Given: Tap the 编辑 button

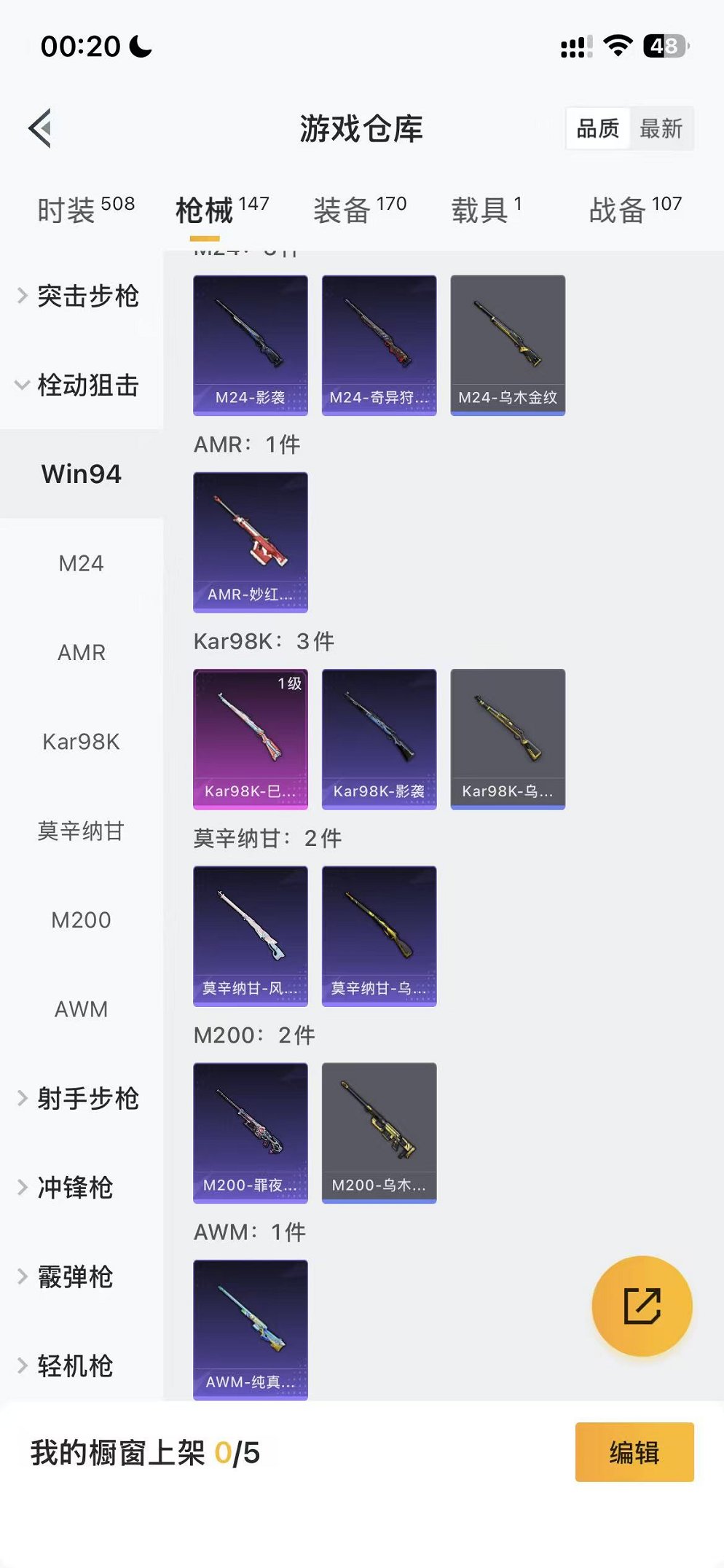Looking at the screenshot, I should [633, 1454].
